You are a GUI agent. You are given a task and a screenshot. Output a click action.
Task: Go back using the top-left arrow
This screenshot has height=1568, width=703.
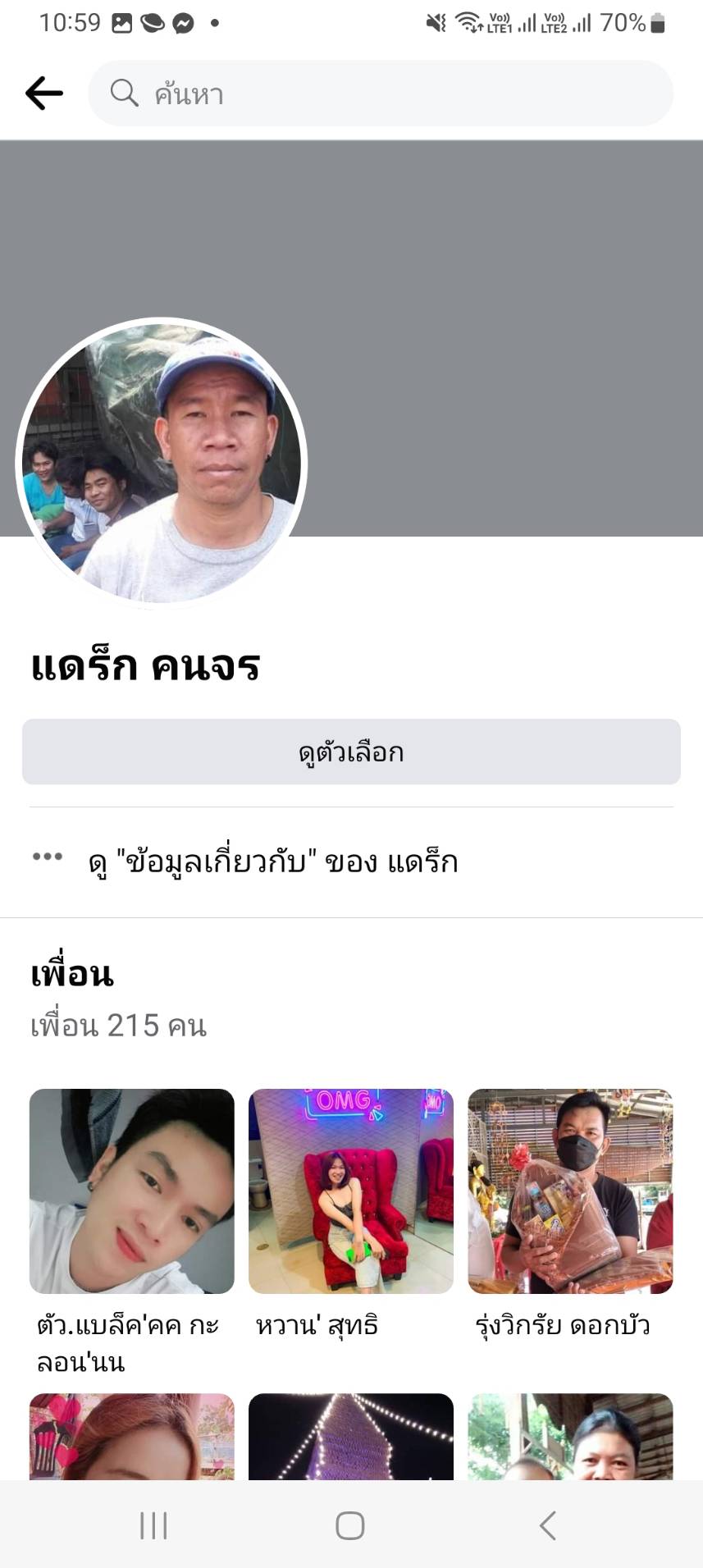point(44,94)
